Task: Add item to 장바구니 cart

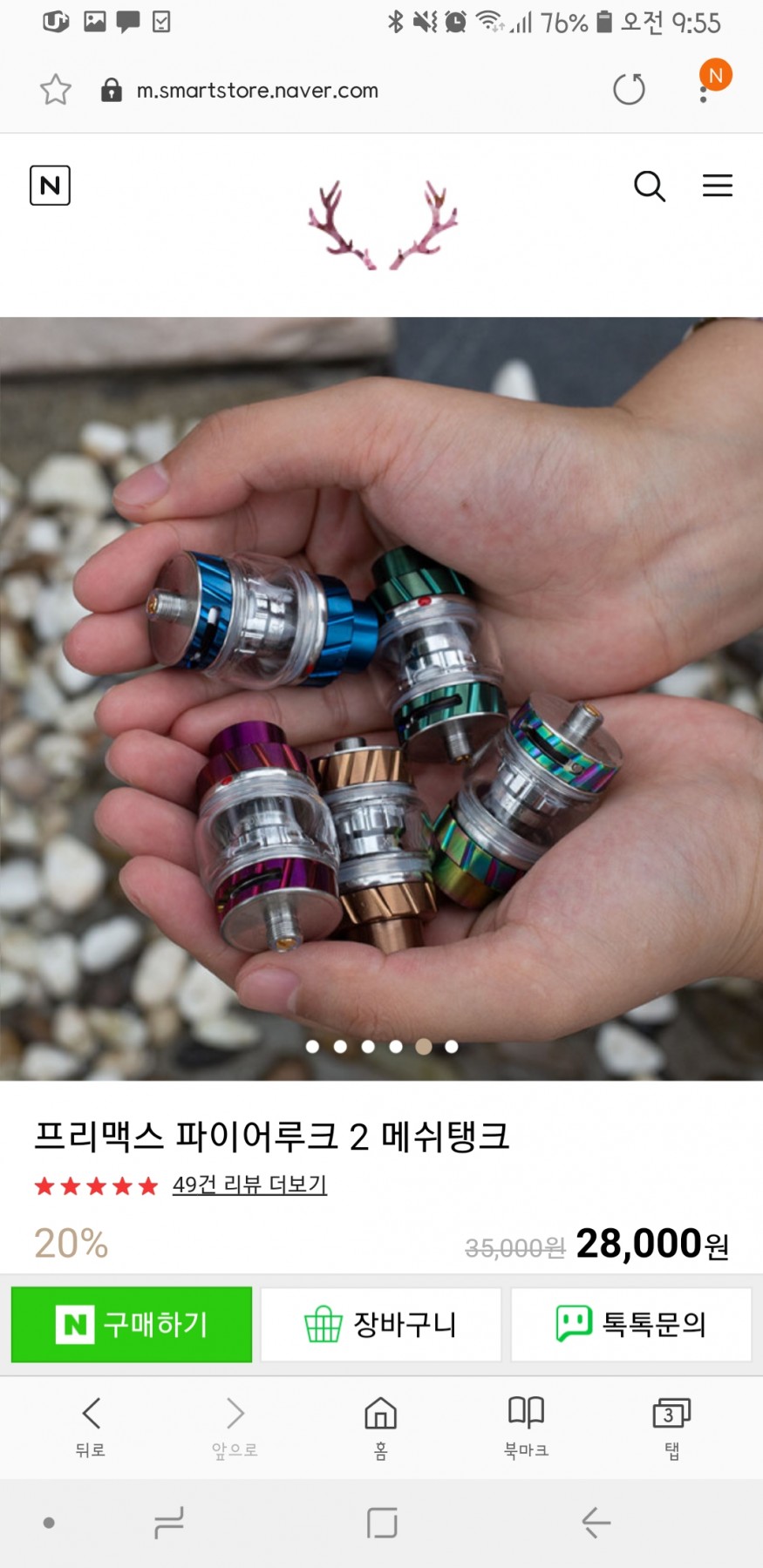Action: click(x=381, y=1324)
